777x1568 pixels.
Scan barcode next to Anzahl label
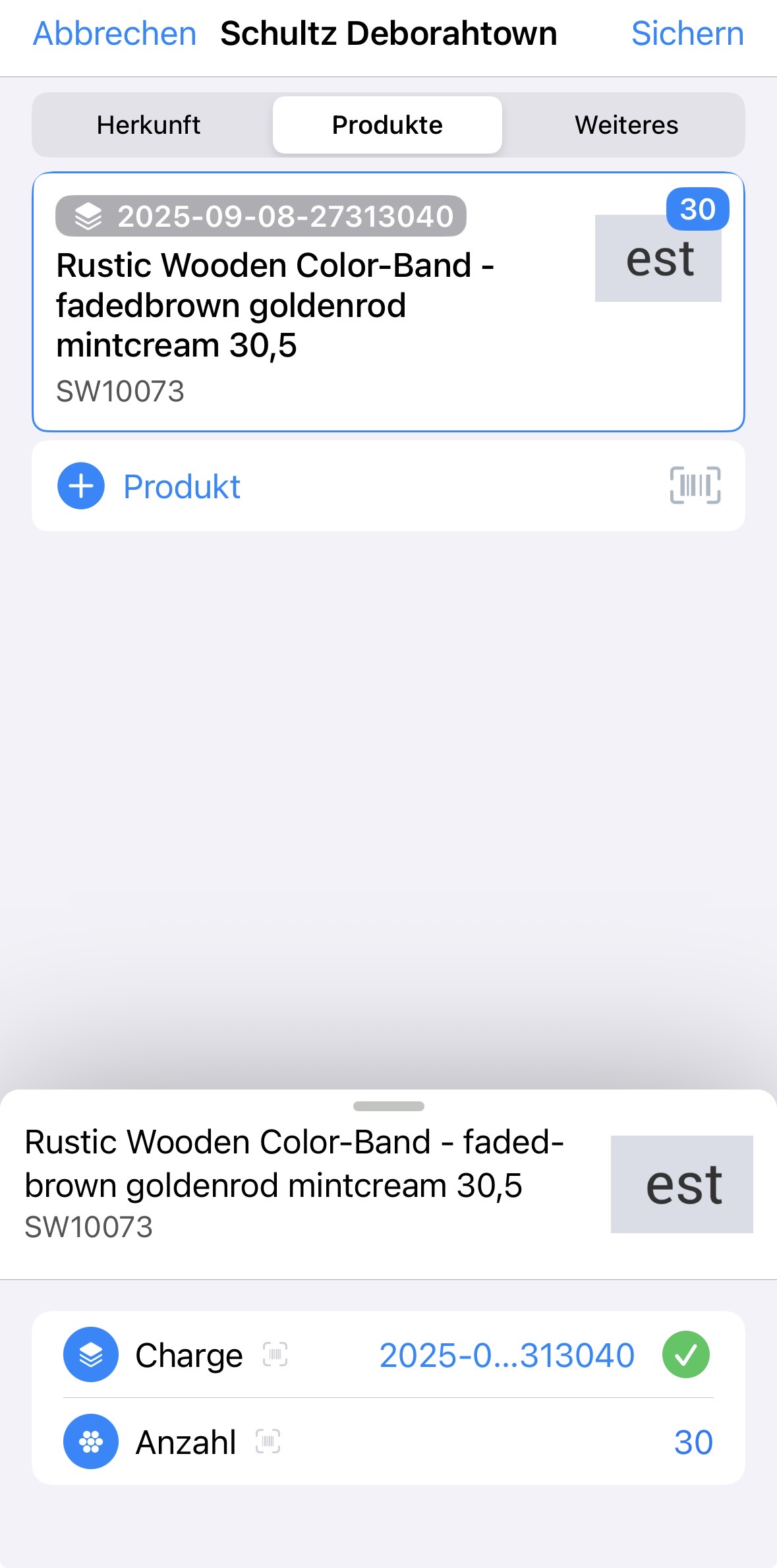(268, 1441)
